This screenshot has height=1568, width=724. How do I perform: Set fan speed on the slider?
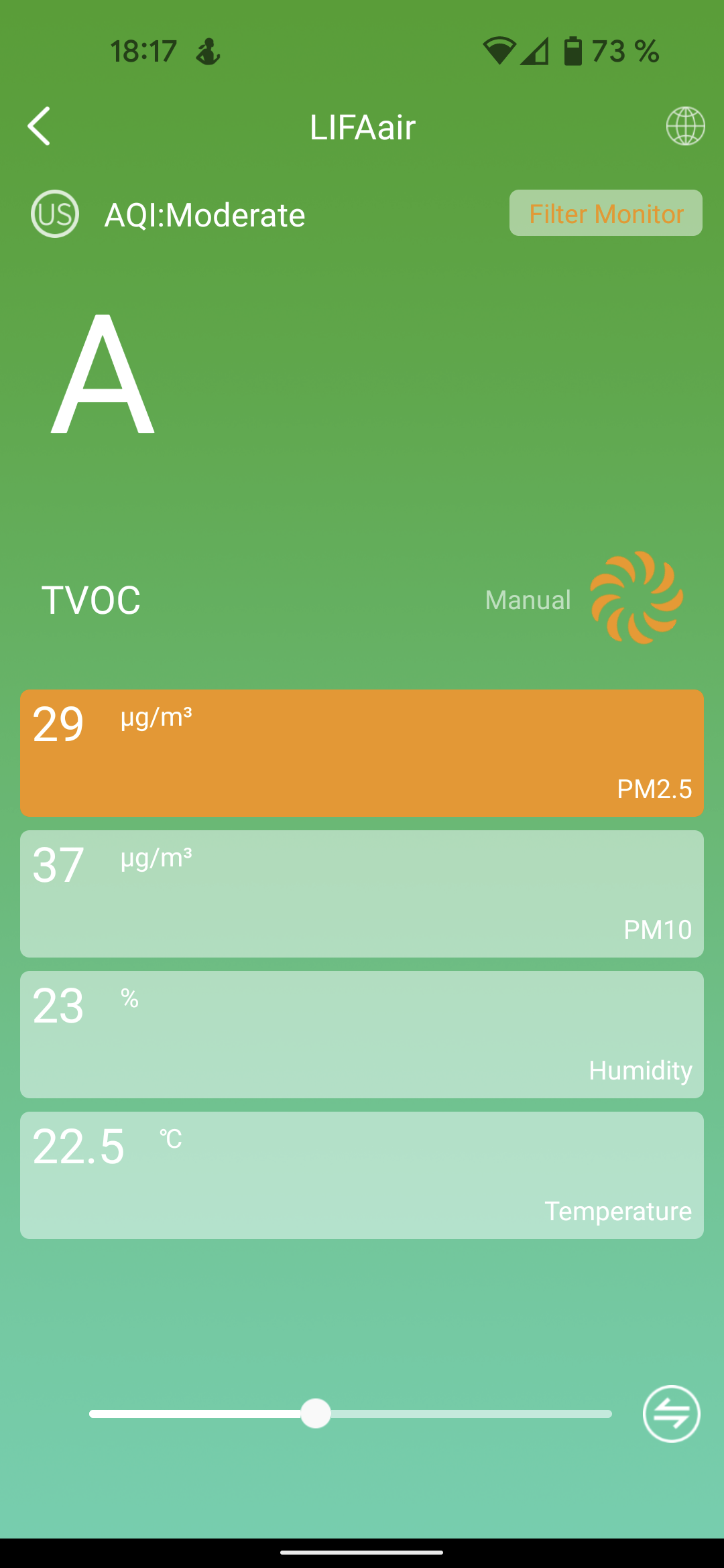pos(316,1414)
